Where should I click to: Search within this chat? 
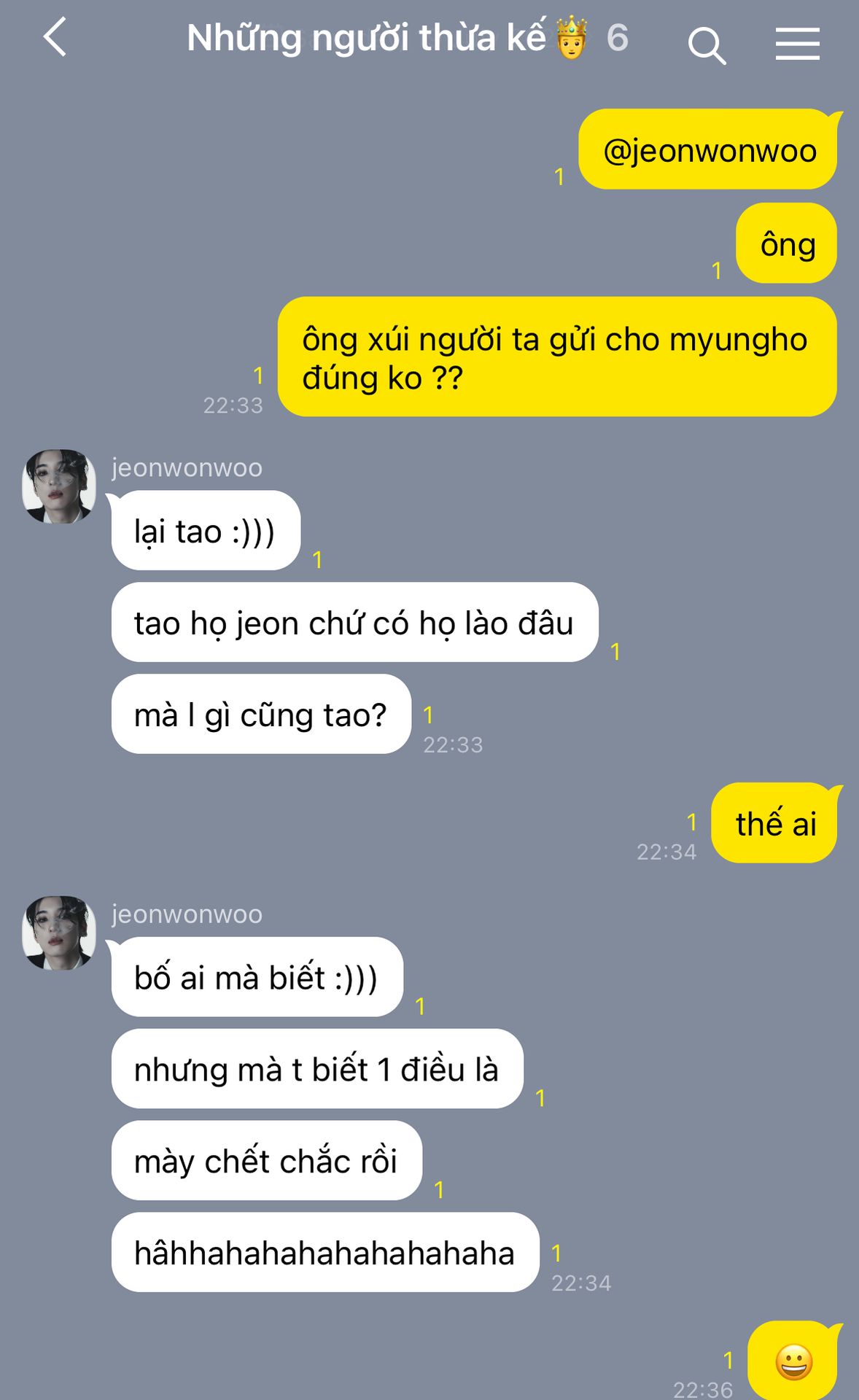click(706, 45)
